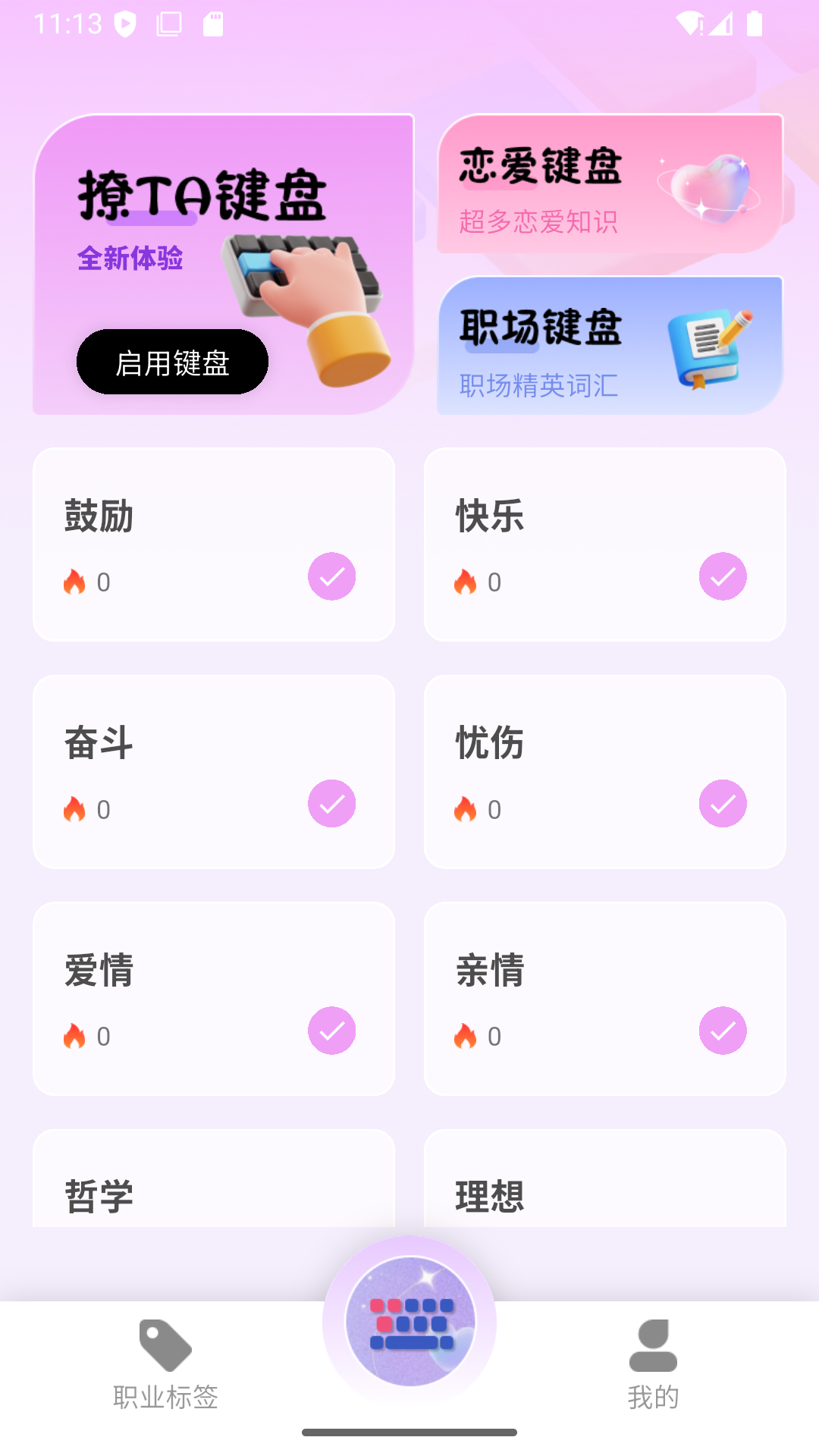Viewport: 819px width, 1456px height.
Task: Click the flame icon on the 快乐 card
Action: point(466,580)
